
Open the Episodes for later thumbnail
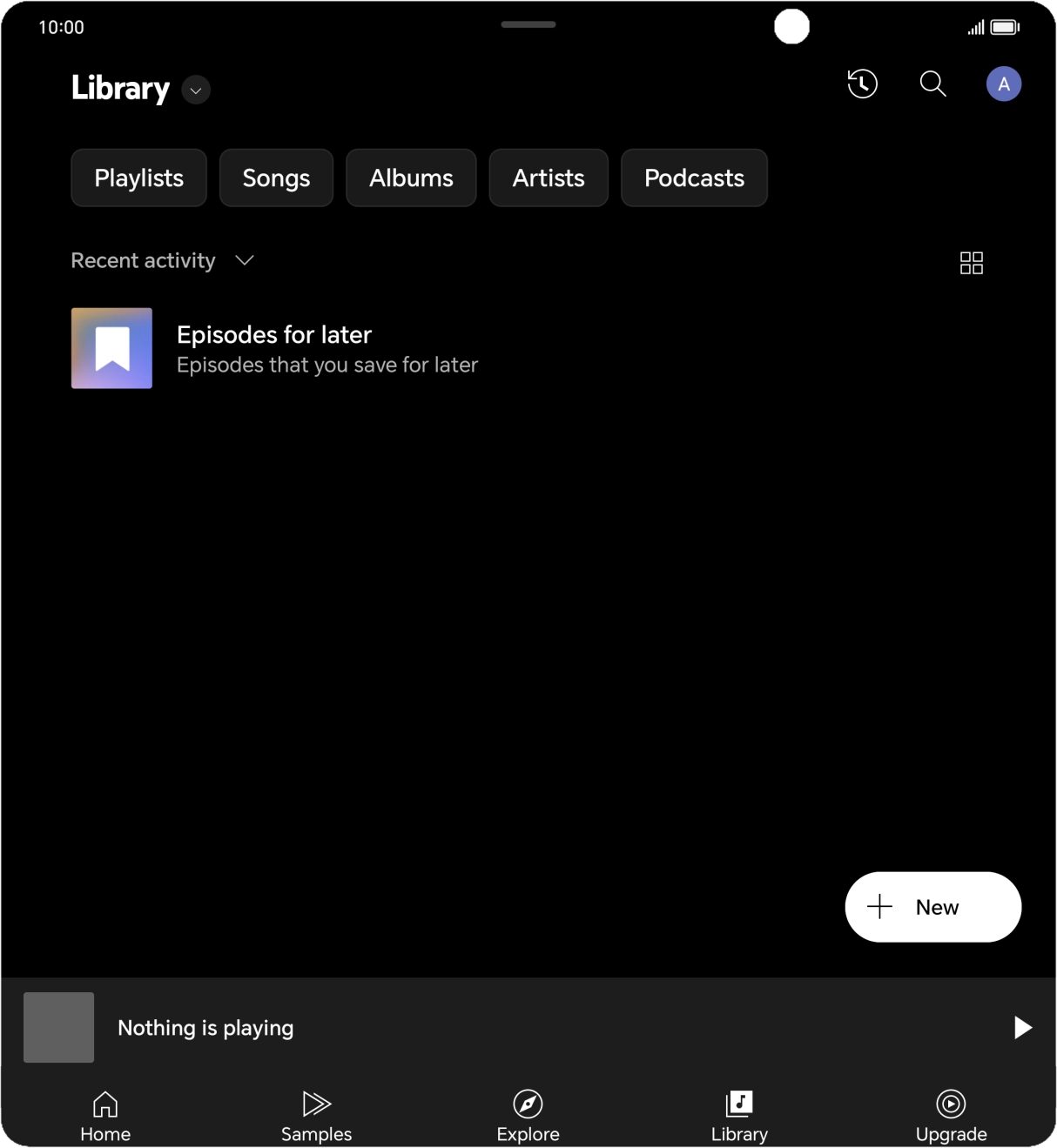coord(111,348)
